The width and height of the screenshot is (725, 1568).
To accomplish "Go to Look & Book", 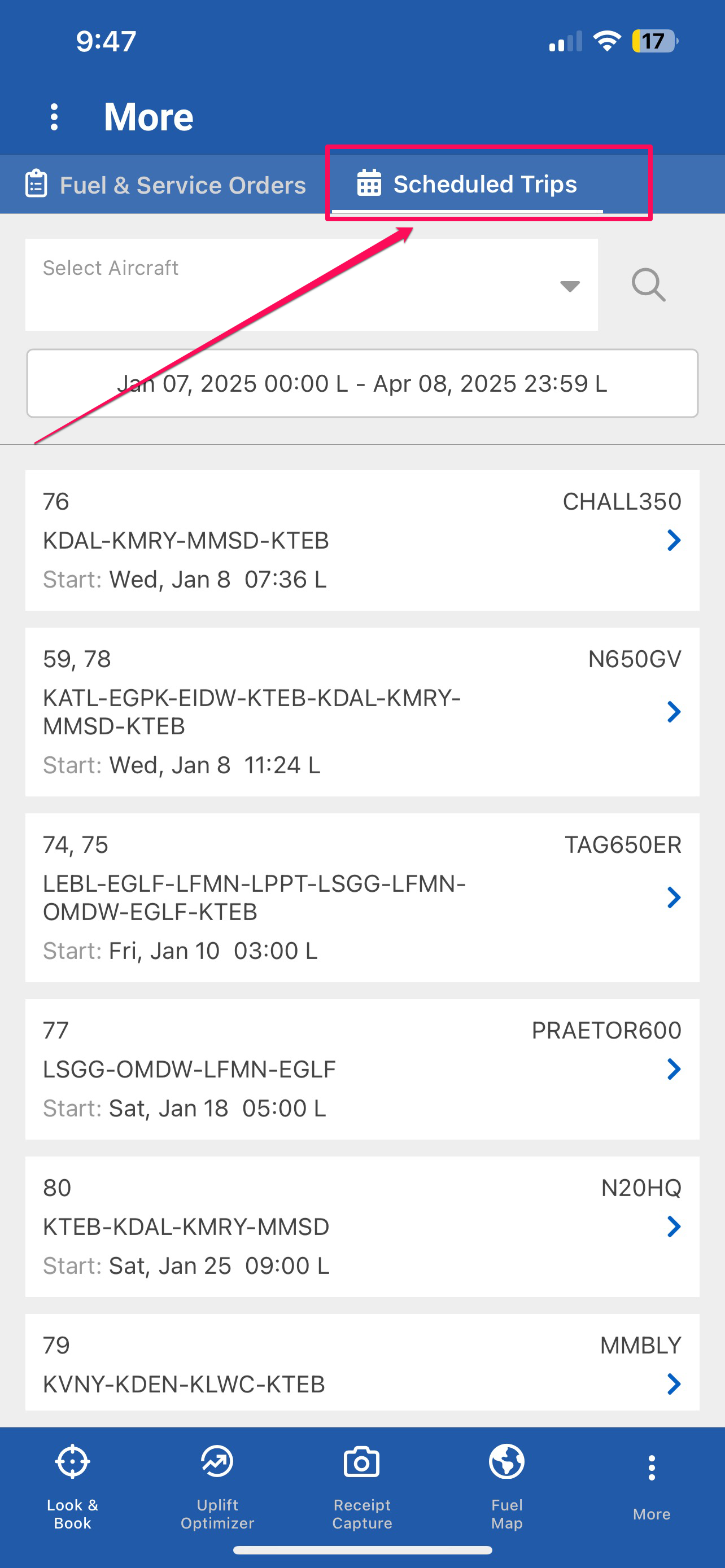I will point(72,1485).
